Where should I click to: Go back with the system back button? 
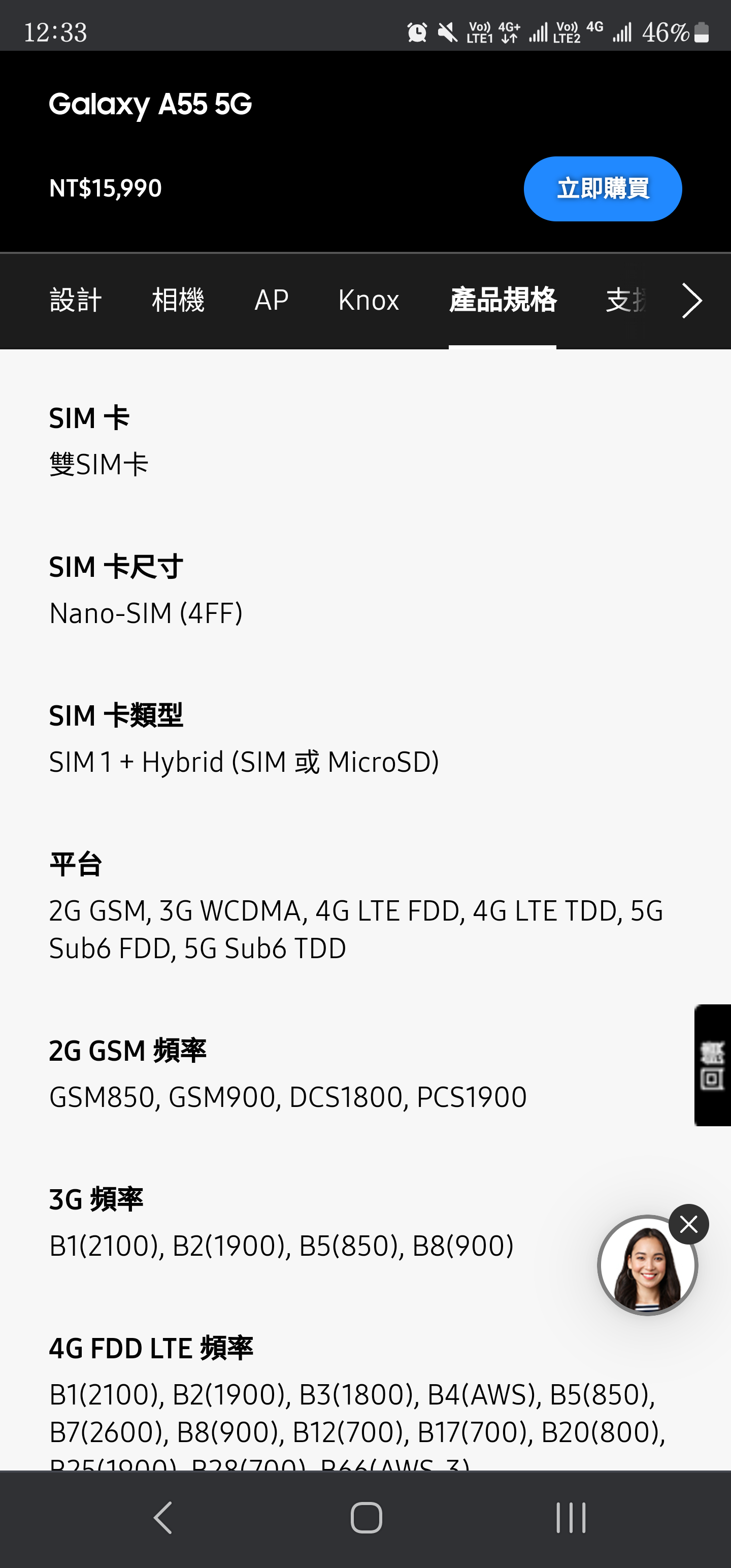(x=163, y=1518)
